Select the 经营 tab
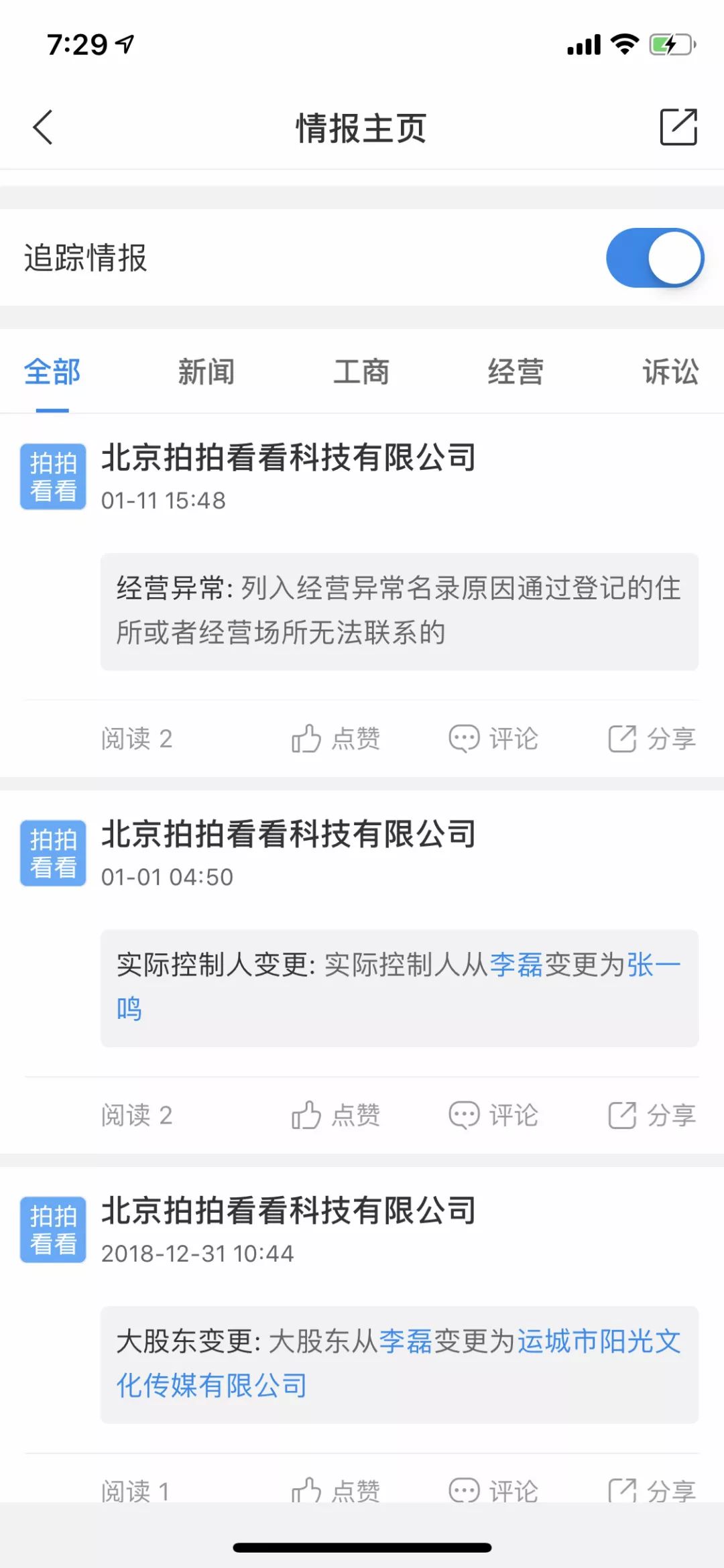Image resolution: width=724 pixels, height=1568 pixels. 516,372
